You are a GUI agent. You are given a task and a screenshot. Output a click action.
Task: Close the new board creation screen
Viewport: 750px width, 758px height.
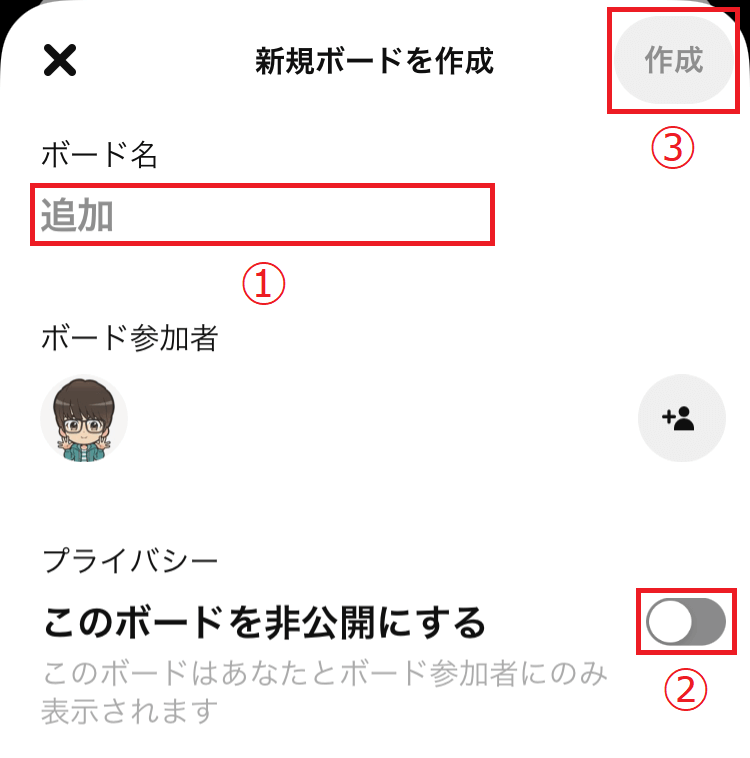tap(60, 60)
